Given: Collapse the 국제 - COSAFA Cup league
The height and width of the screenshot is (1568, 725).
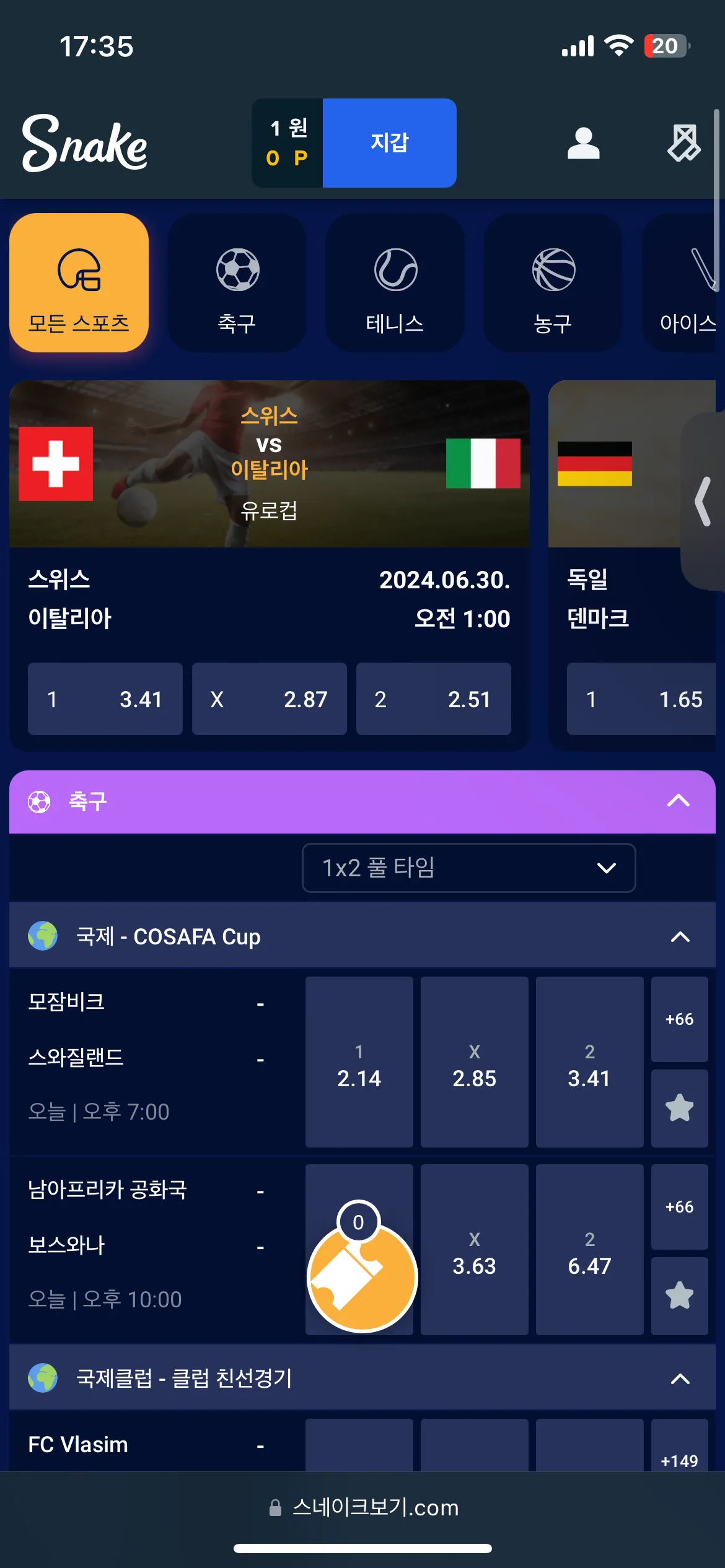Looking at the screenshot, I should 680,937.
